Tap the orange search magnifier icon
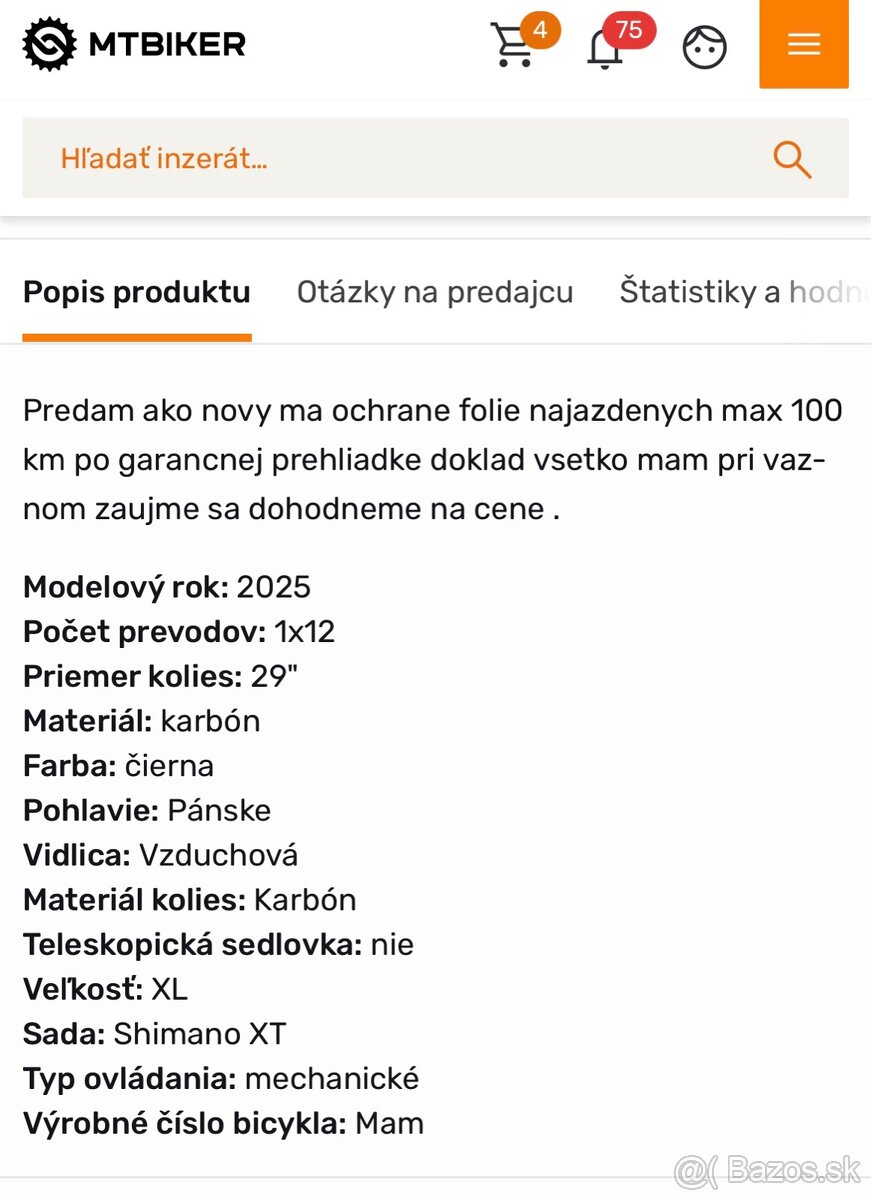Image resolution: width=872 pixels, height=1200 pixels. click(x=792, y=159)
